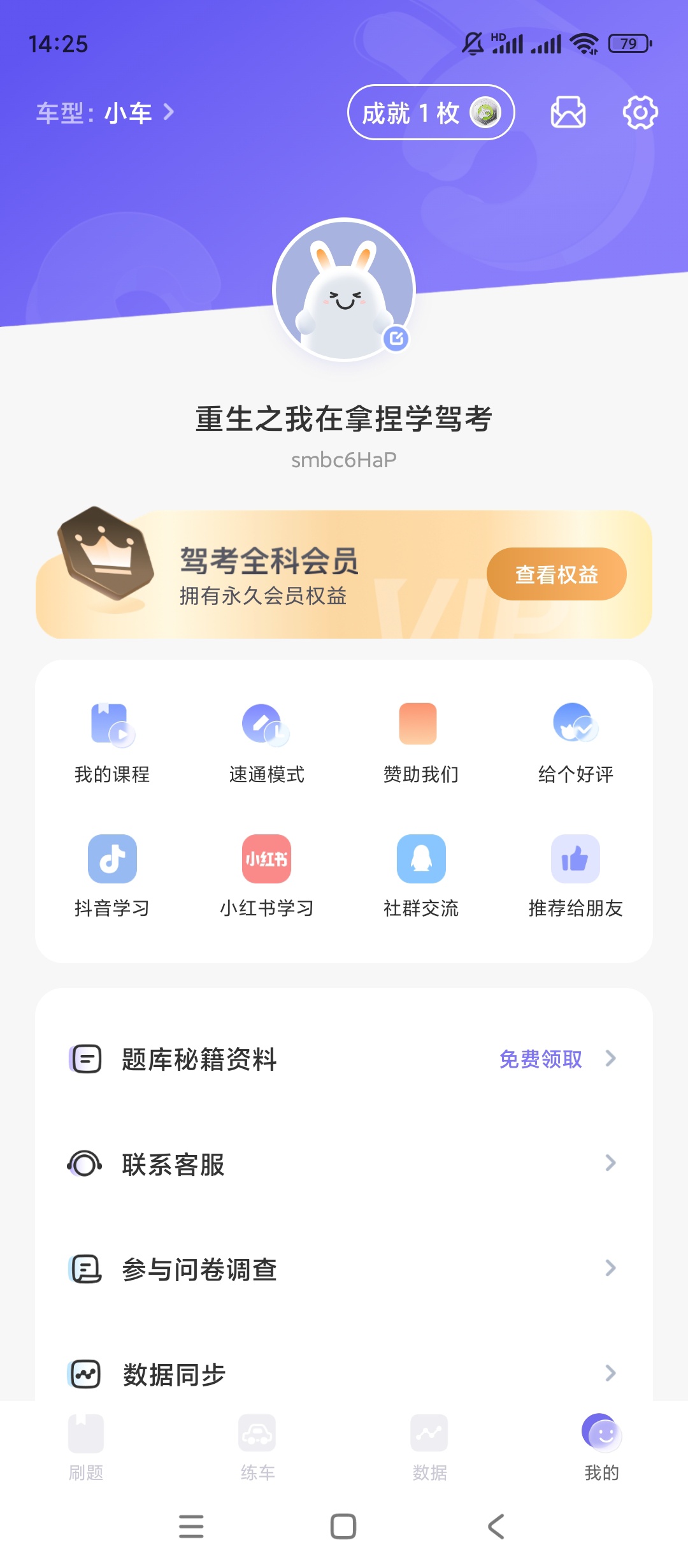
Task: Tap the 查看权益 button
Action: (556, 574)
